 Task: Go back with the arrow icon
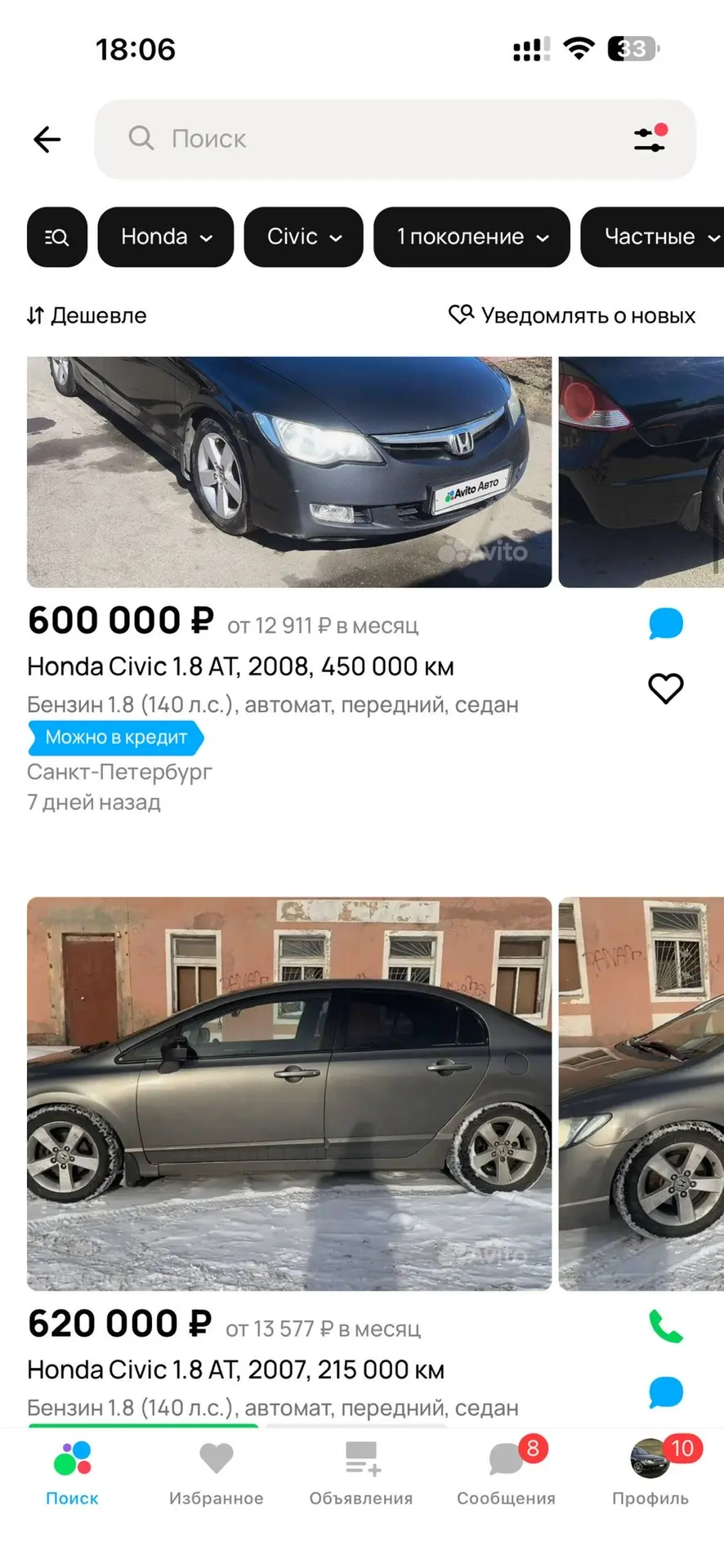47,140
